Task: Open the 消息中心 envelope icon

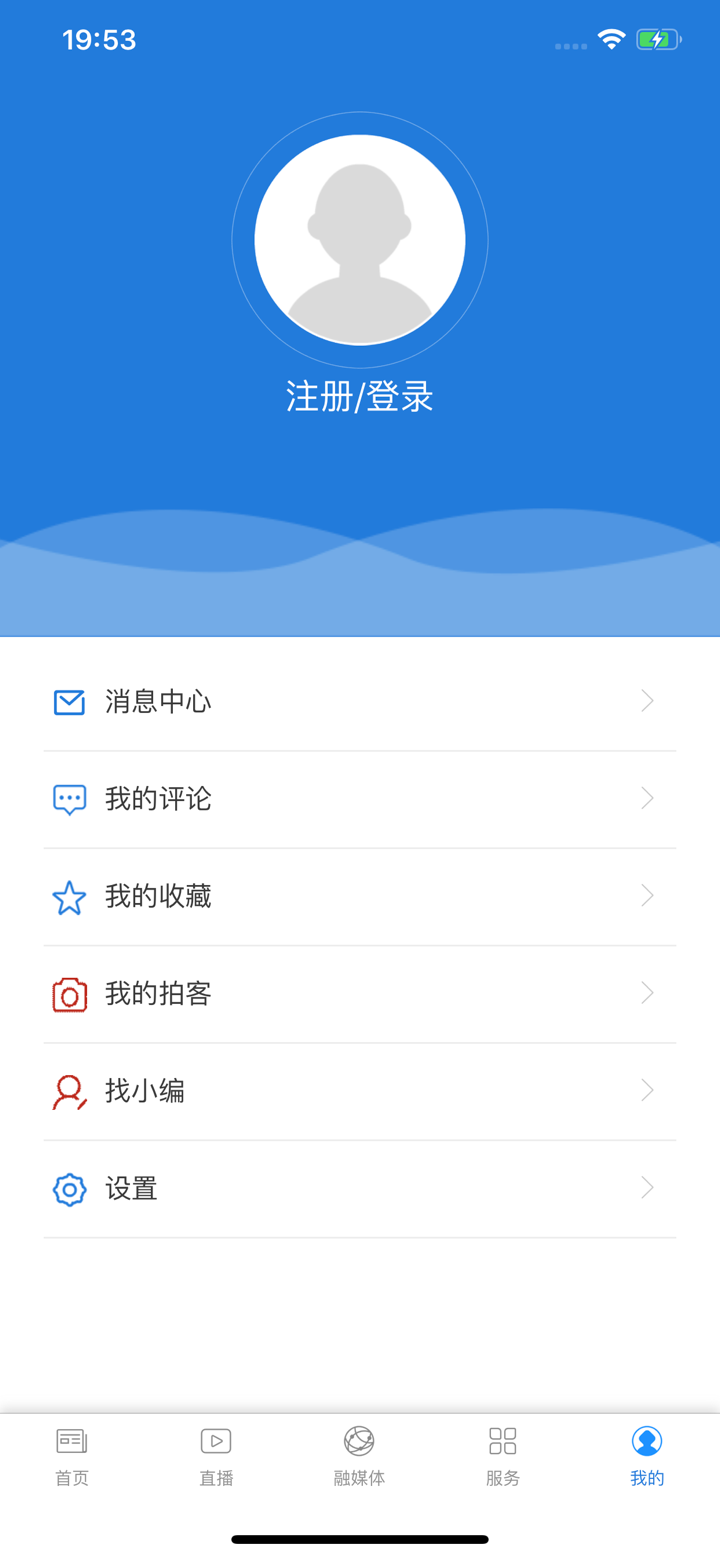Action: pyautogui.click(x=68, y=701)
